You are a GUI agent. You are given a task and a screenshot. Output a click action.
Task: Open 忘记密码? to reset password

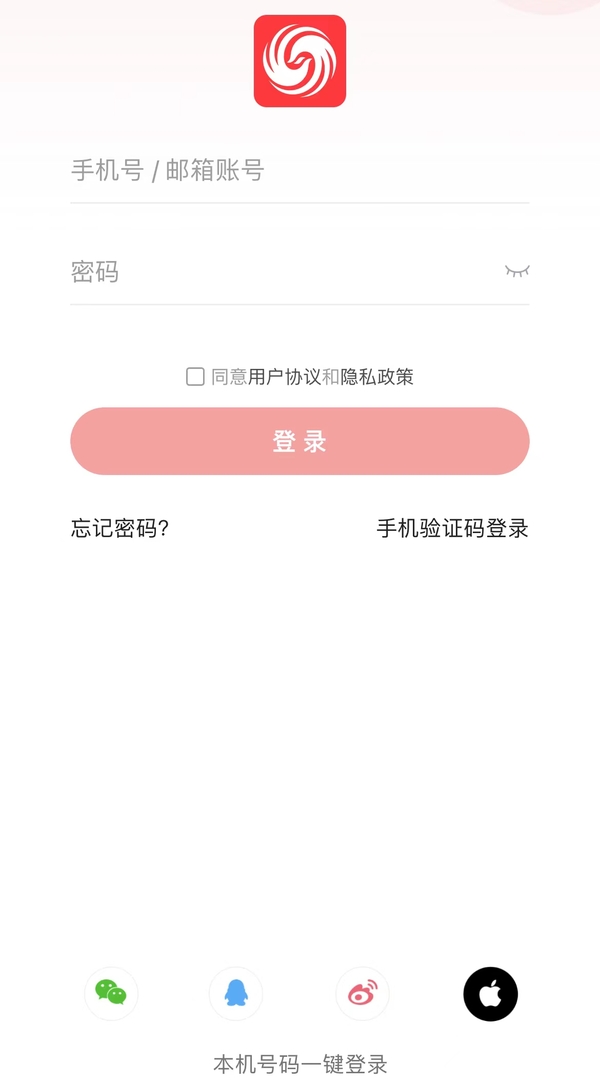click(120, 528)
